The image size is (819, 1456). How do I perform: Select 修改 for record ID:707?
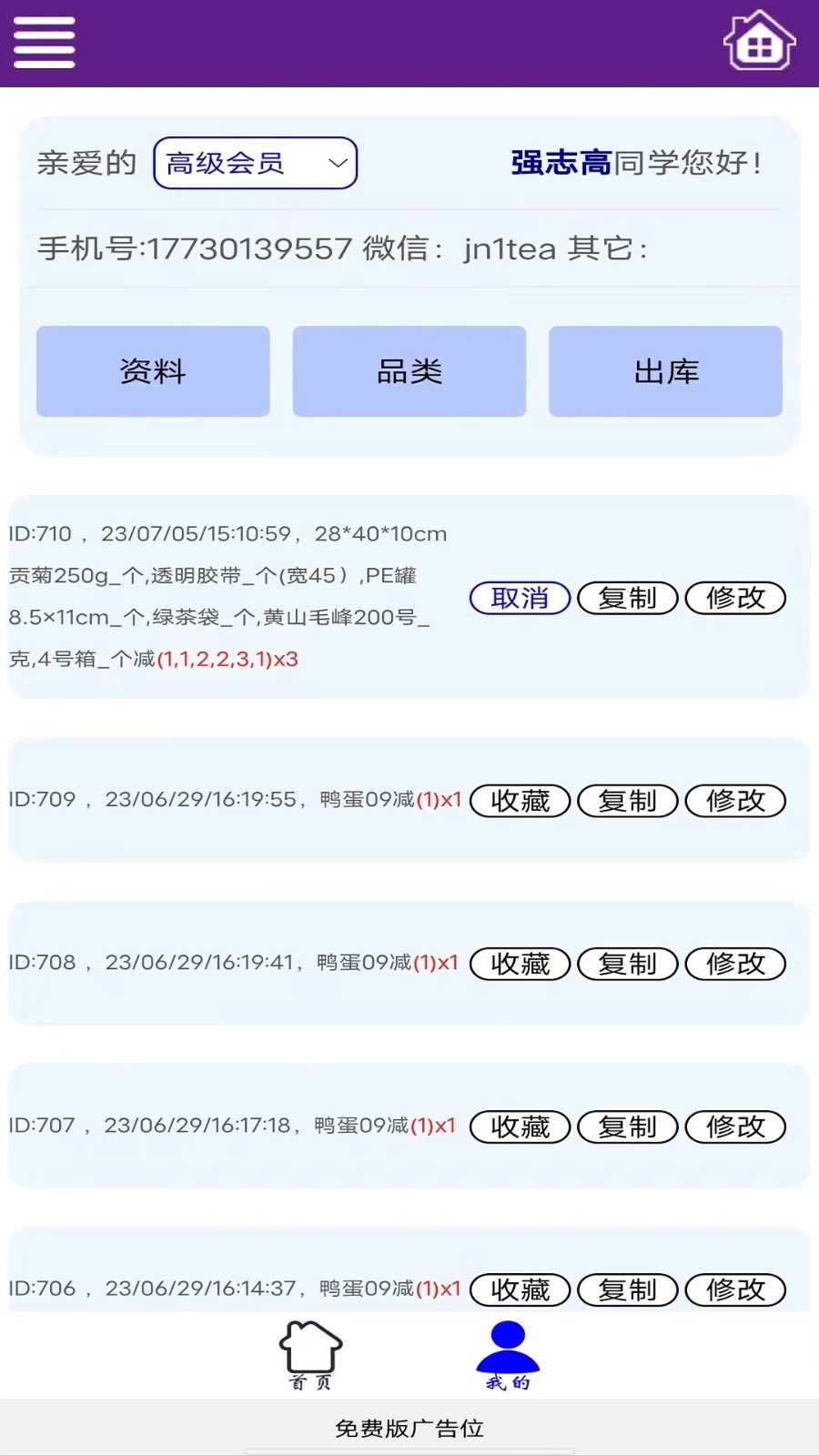click(735, 1127)
